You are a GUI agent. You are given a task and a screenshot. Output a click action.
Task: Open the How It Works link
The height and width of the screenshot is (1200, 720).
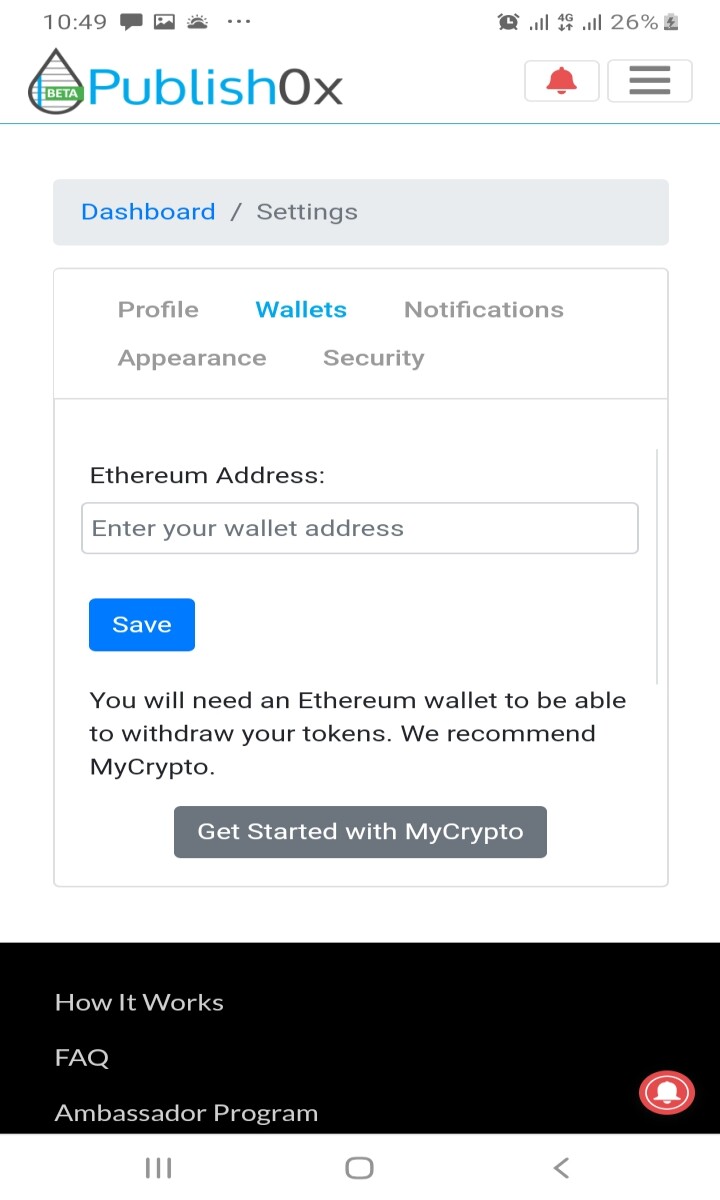(x=139, y=1003)
